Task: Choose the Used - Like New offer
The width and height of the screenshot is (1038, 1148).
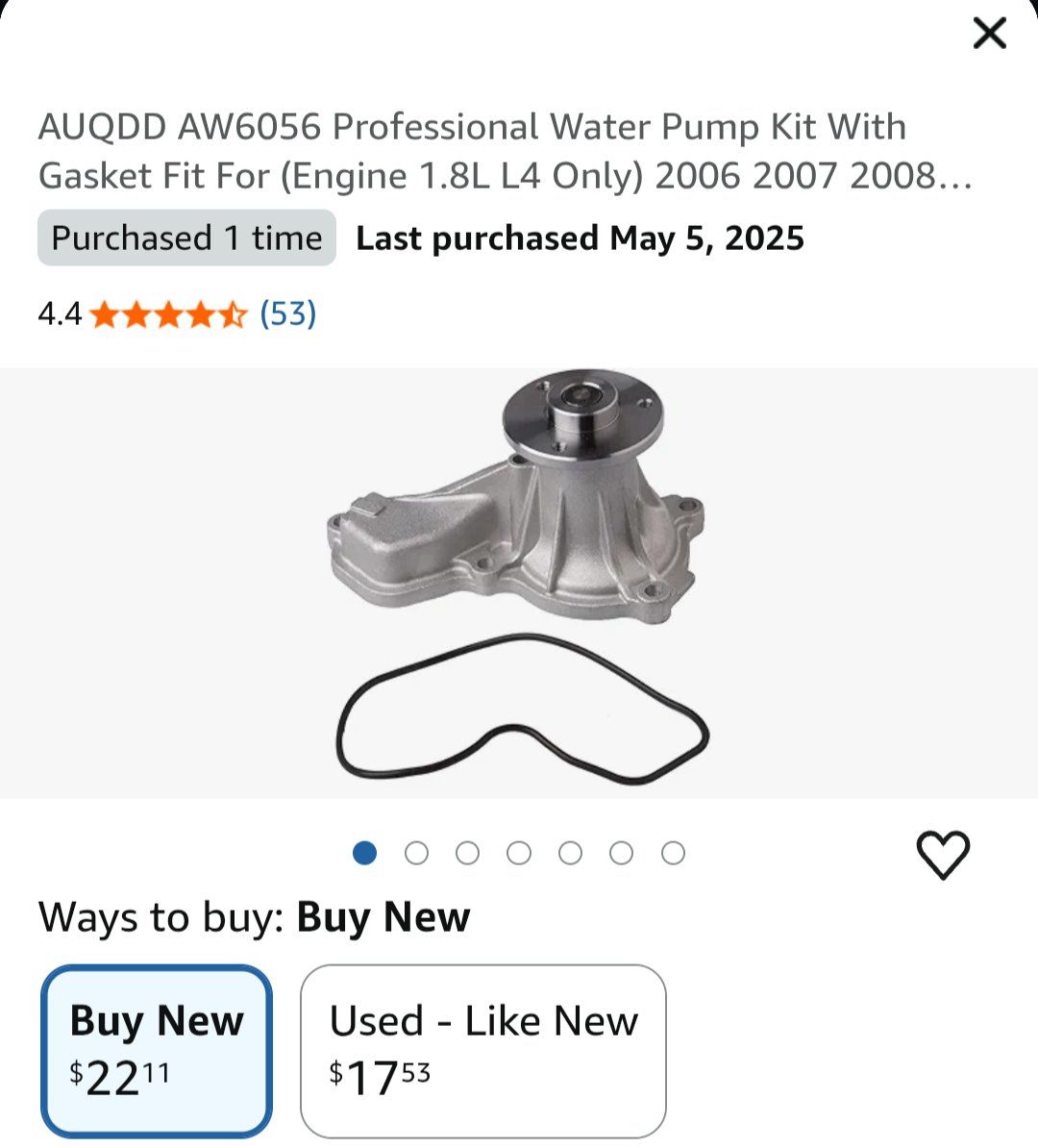Action: point(482,1050)
